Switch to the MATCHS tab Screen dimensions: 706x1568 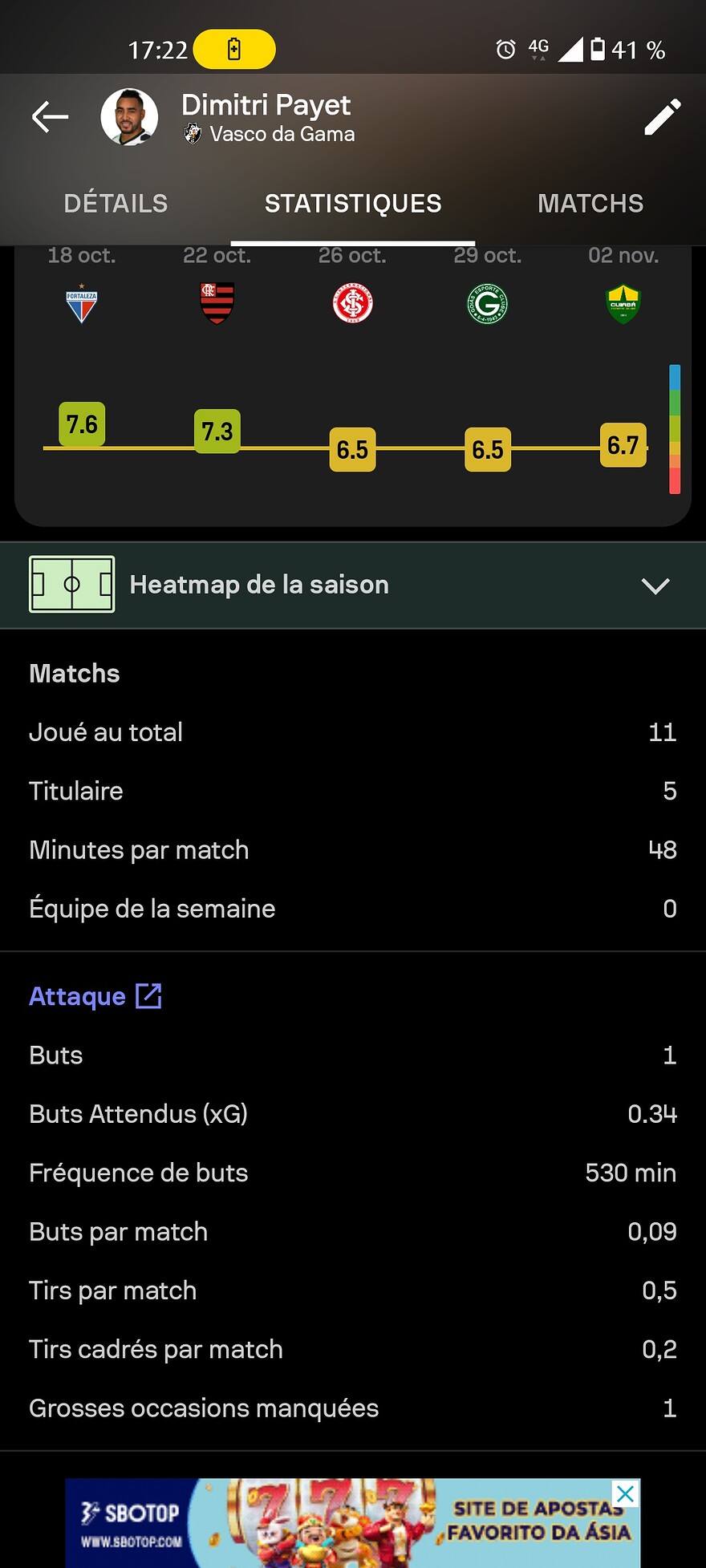(x=590, y=204)
